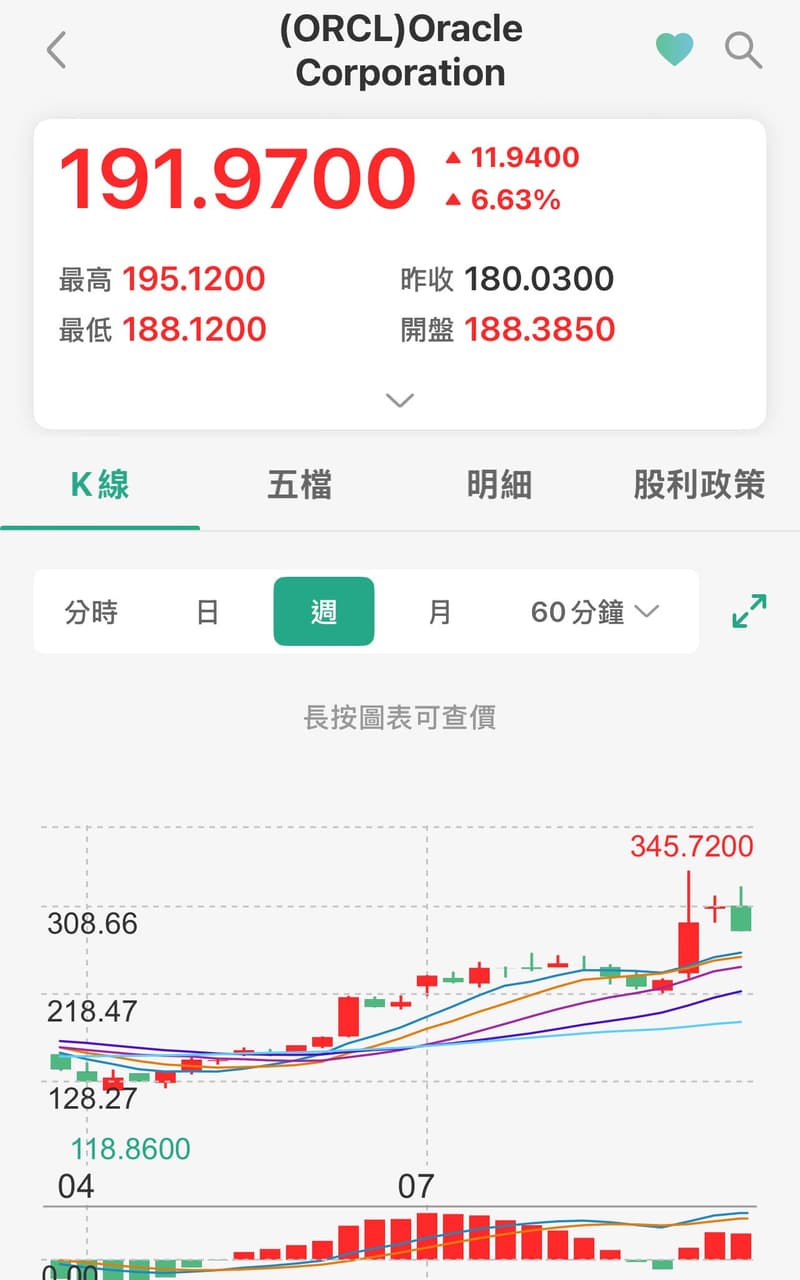Click the 345.7200 high price label
Image resolution: width=800 pixels, height=1280 pixels.
click(x=691, y=846)
